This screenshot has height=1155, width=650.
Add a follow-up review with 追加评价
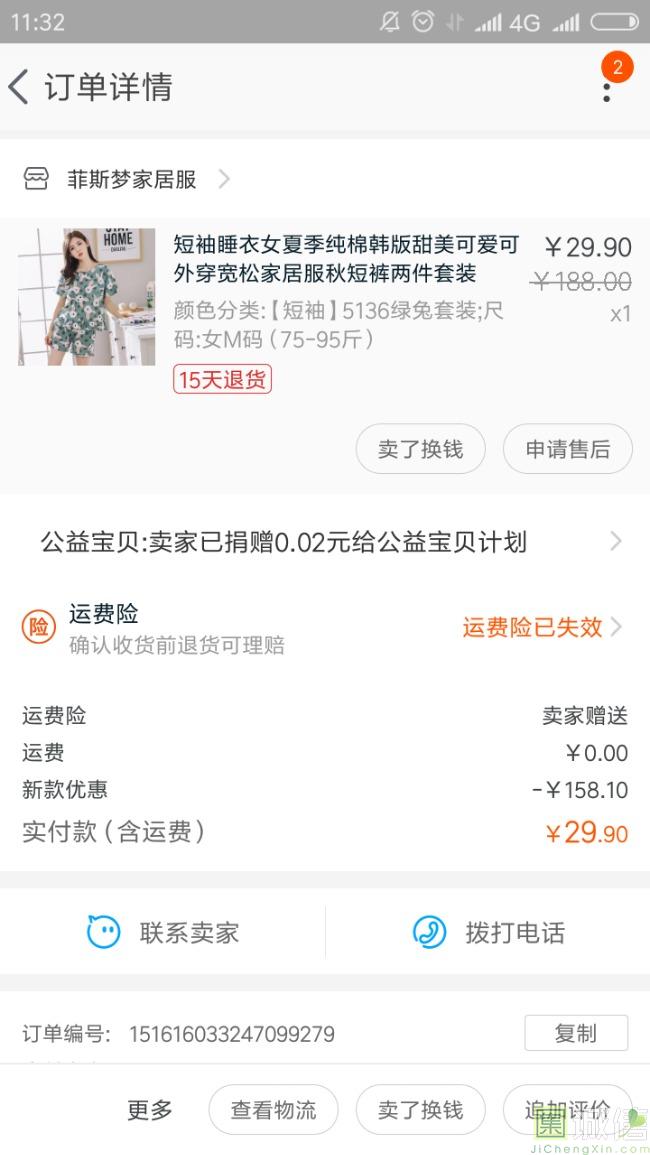(567, 1110)
